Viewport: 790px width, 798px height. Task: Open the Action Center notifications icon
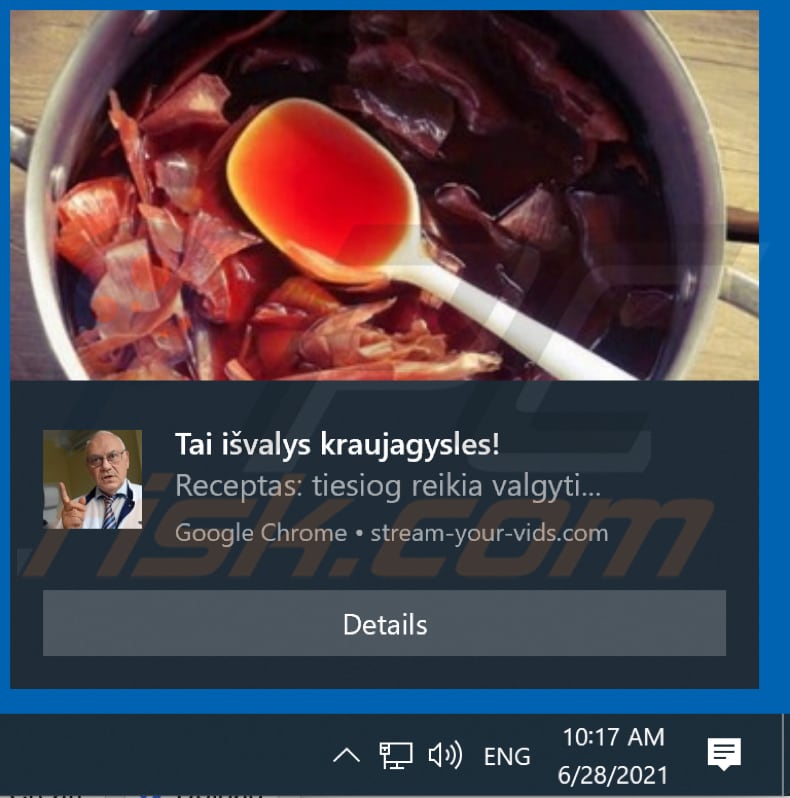pos(723,755)
